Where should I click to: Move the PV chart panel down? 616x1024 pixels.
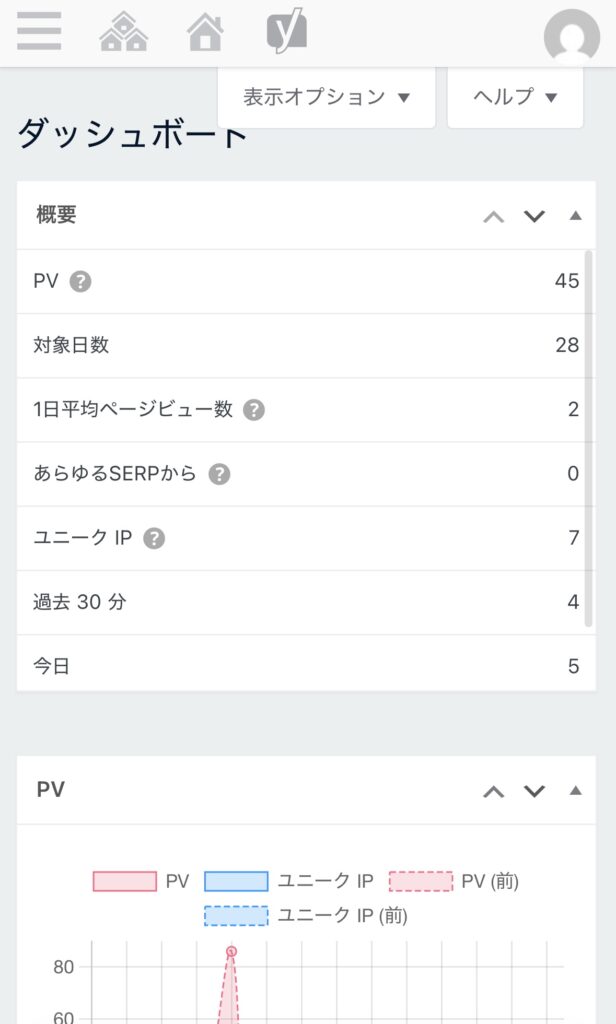[x=535, y=791]
